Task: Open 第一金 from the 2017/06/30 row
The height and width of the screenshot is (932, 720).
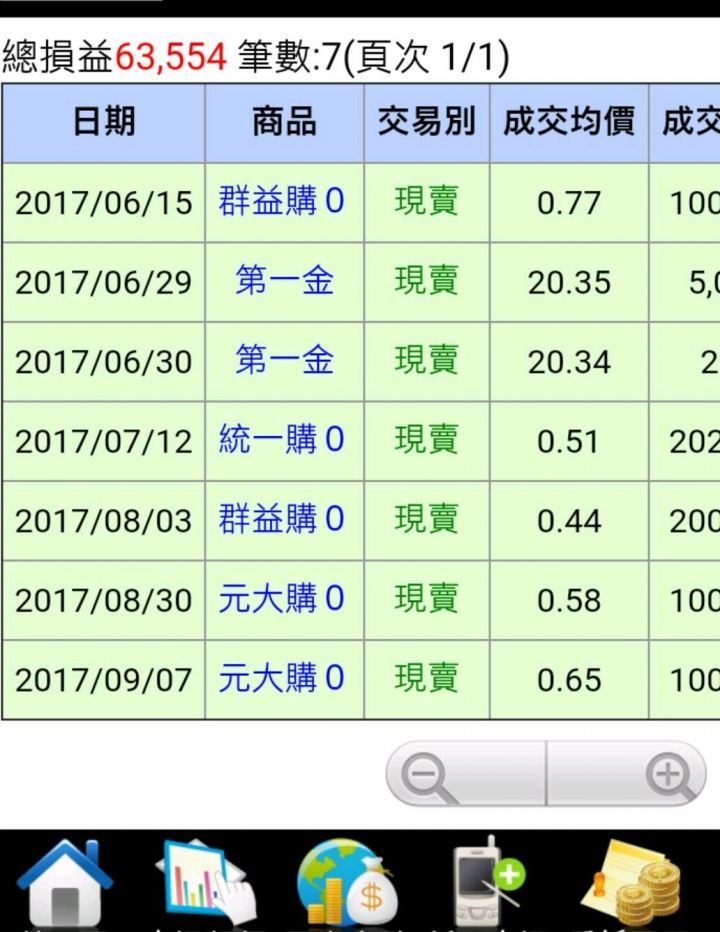Action: (x=284, y=360)
